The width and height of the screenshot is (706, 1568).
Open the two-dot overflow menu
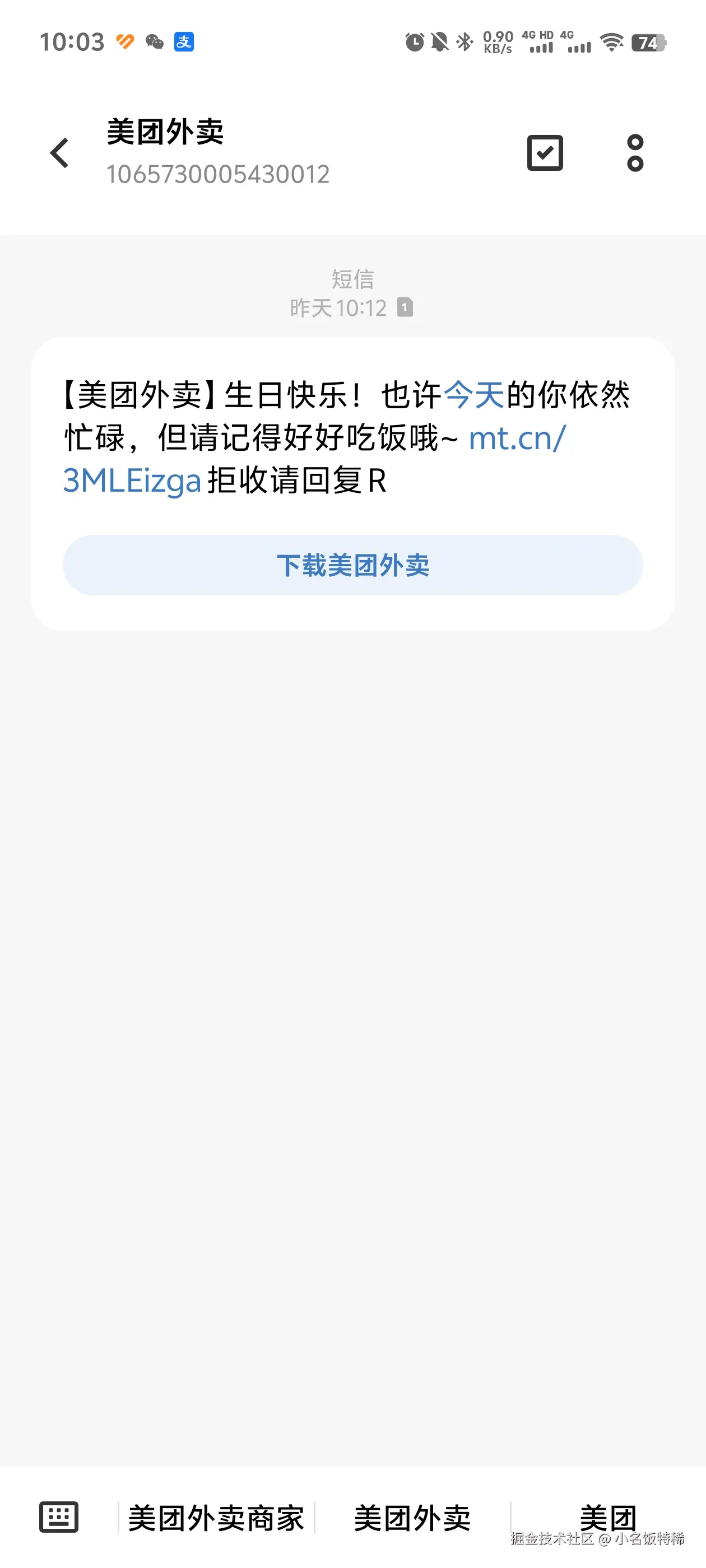pos(635,152)
